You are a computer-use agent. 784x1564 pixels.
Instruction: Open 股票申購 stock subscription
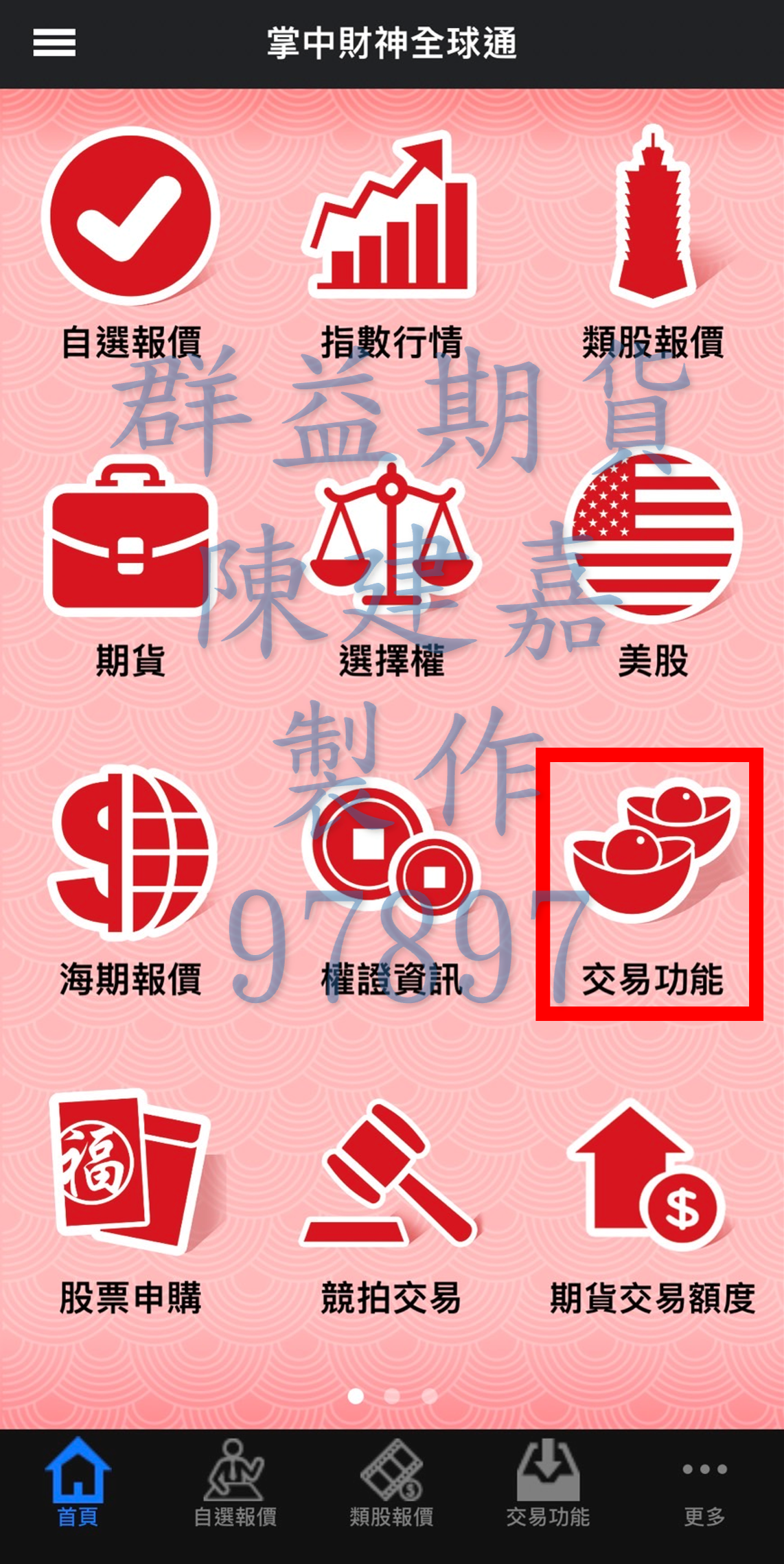pos(130,1201)
